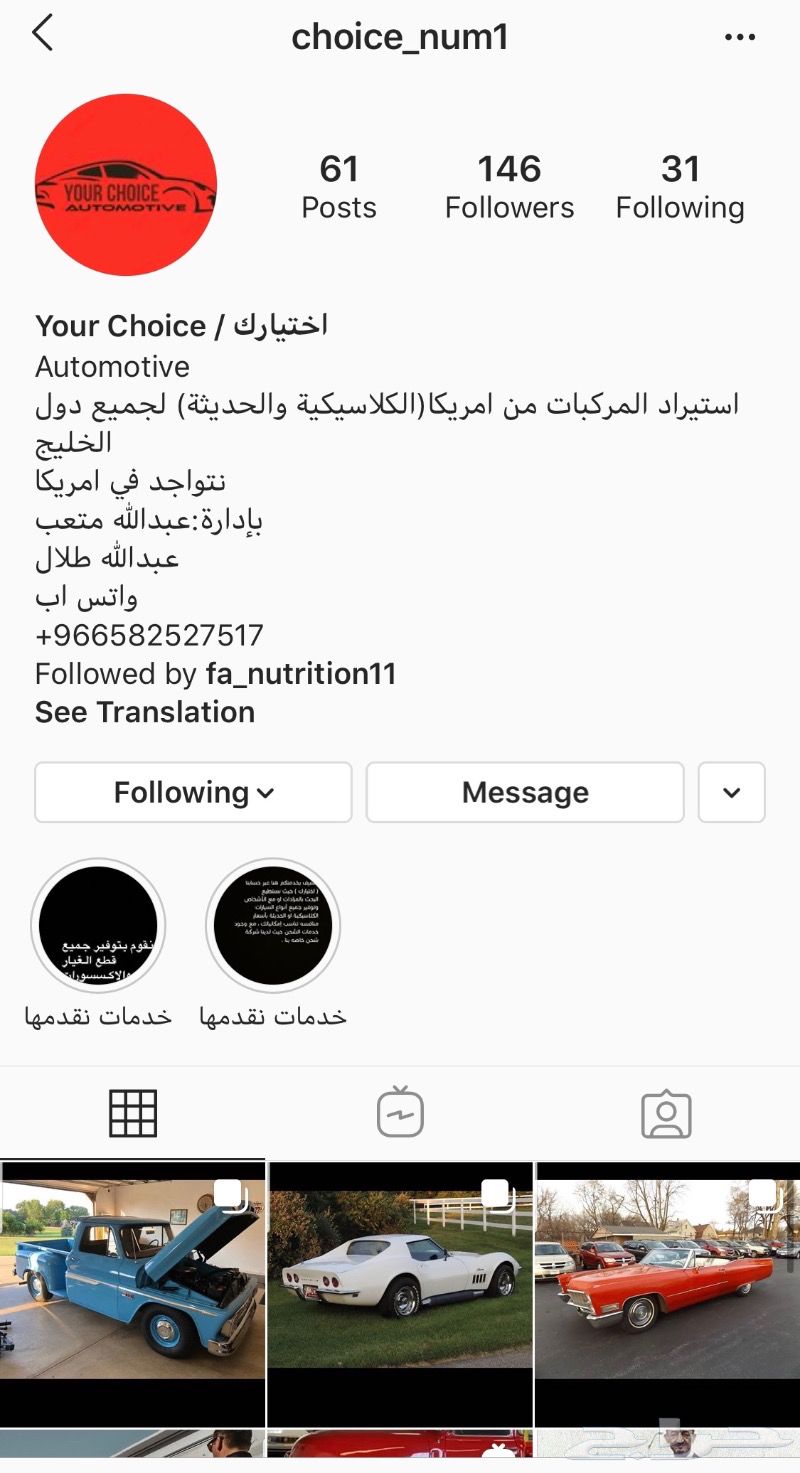Go back using the top arrow
The width and height of the screenshot is (800, 1473).
42,34
